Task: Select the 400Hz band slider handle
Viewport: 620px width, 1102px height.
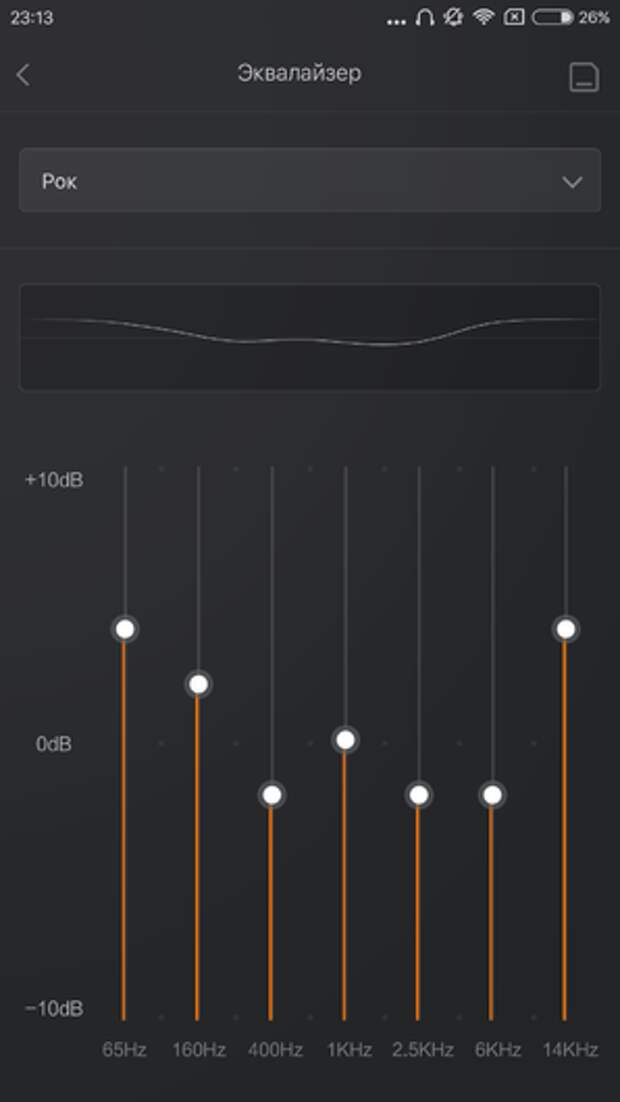Action: click(272, 795)
